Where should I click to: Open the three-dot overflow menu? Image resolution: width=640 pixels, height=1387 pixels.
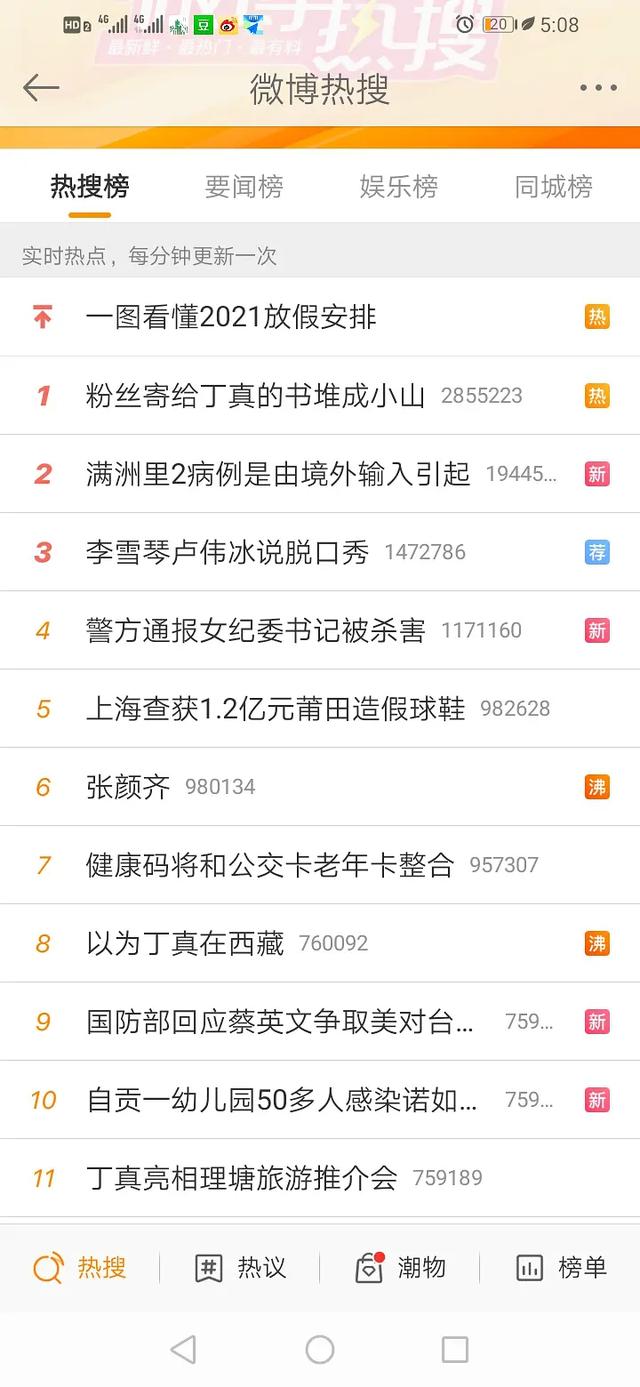(598, 88)
